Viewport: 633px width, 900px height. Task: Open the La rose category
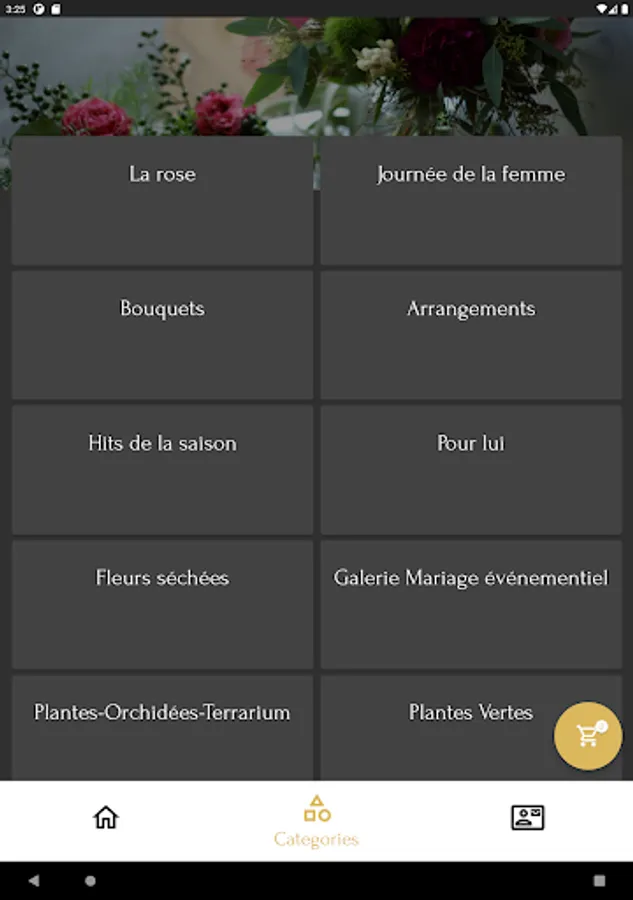[x=162, y=200]
